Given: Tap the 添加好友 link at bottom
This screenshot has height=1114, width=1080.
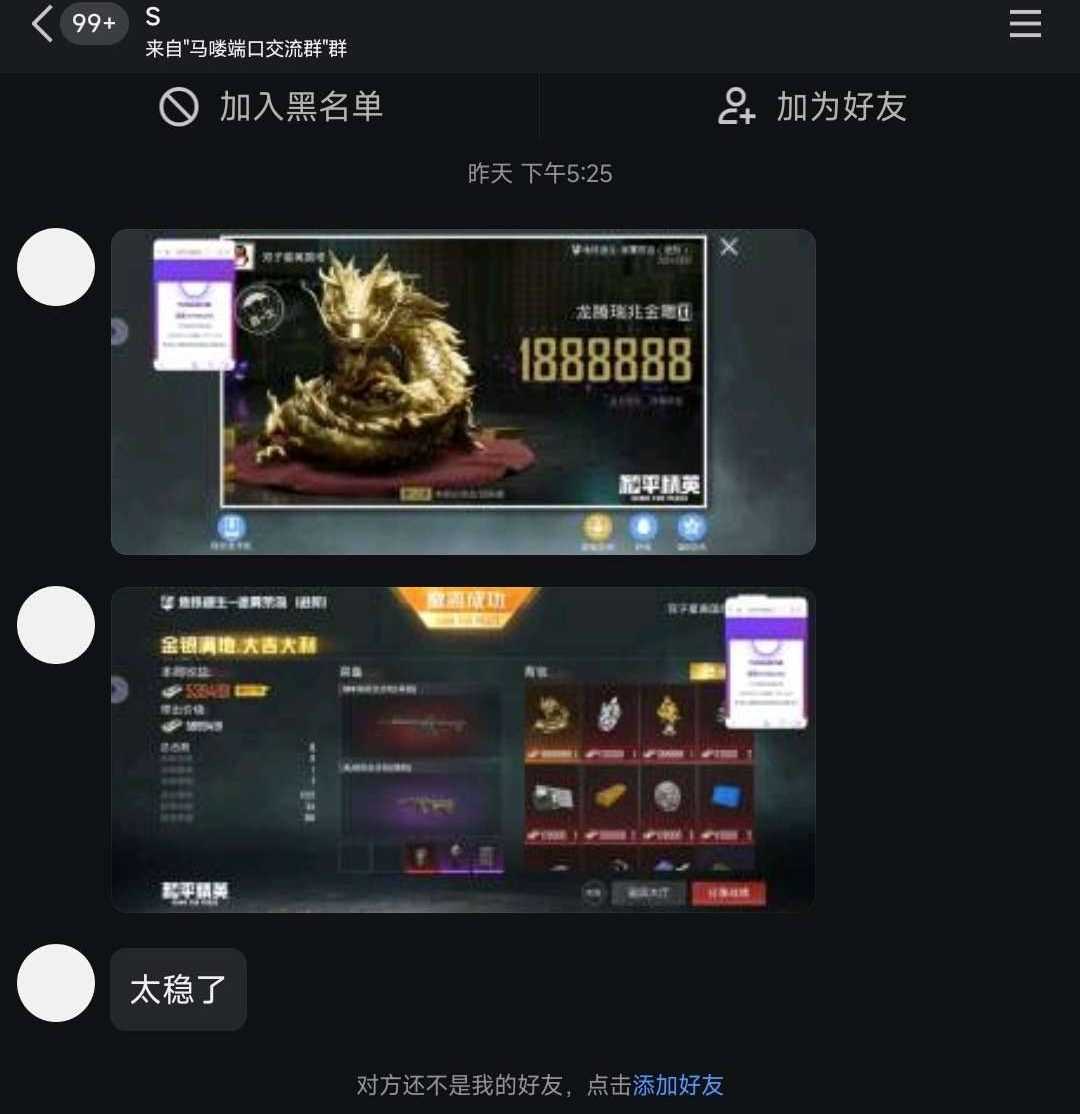Looking at the screenshot, I should click(678, 1085).
